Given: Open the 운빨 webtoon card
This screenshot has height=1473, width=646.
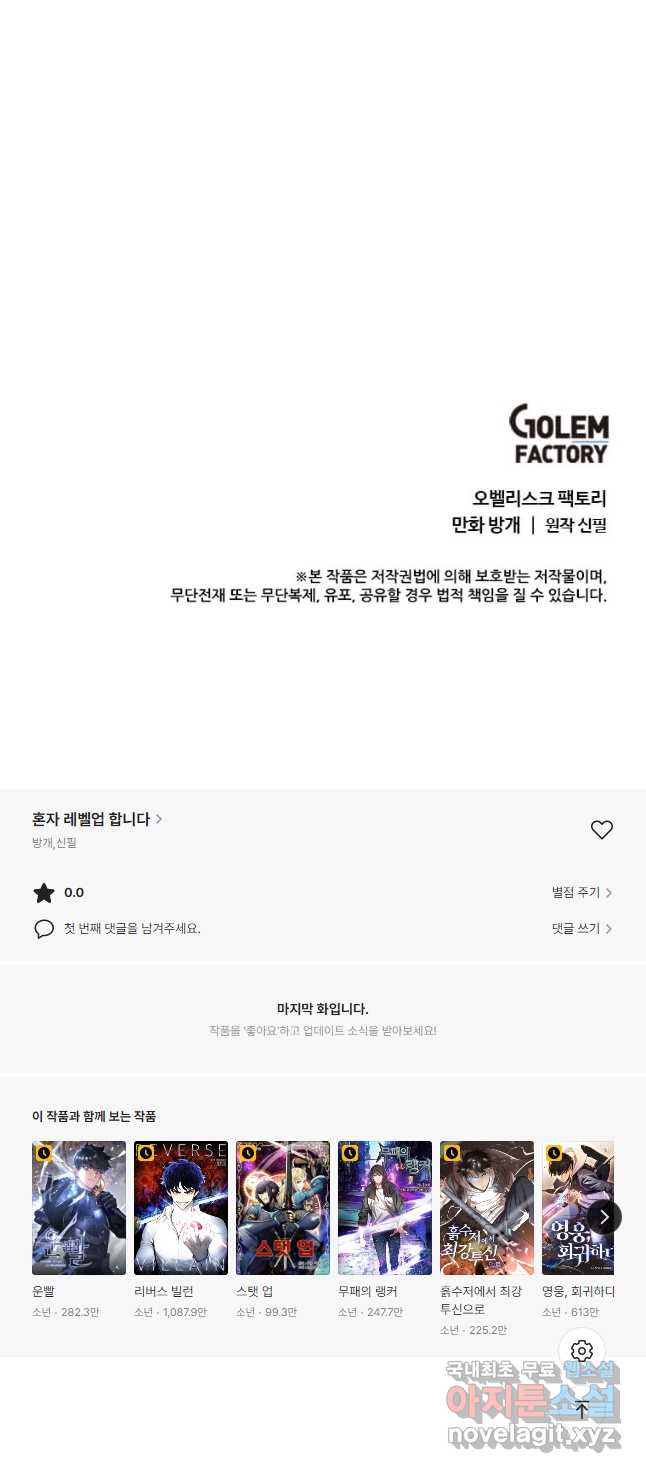Looking at the screenshot, I should [79, 1208].
